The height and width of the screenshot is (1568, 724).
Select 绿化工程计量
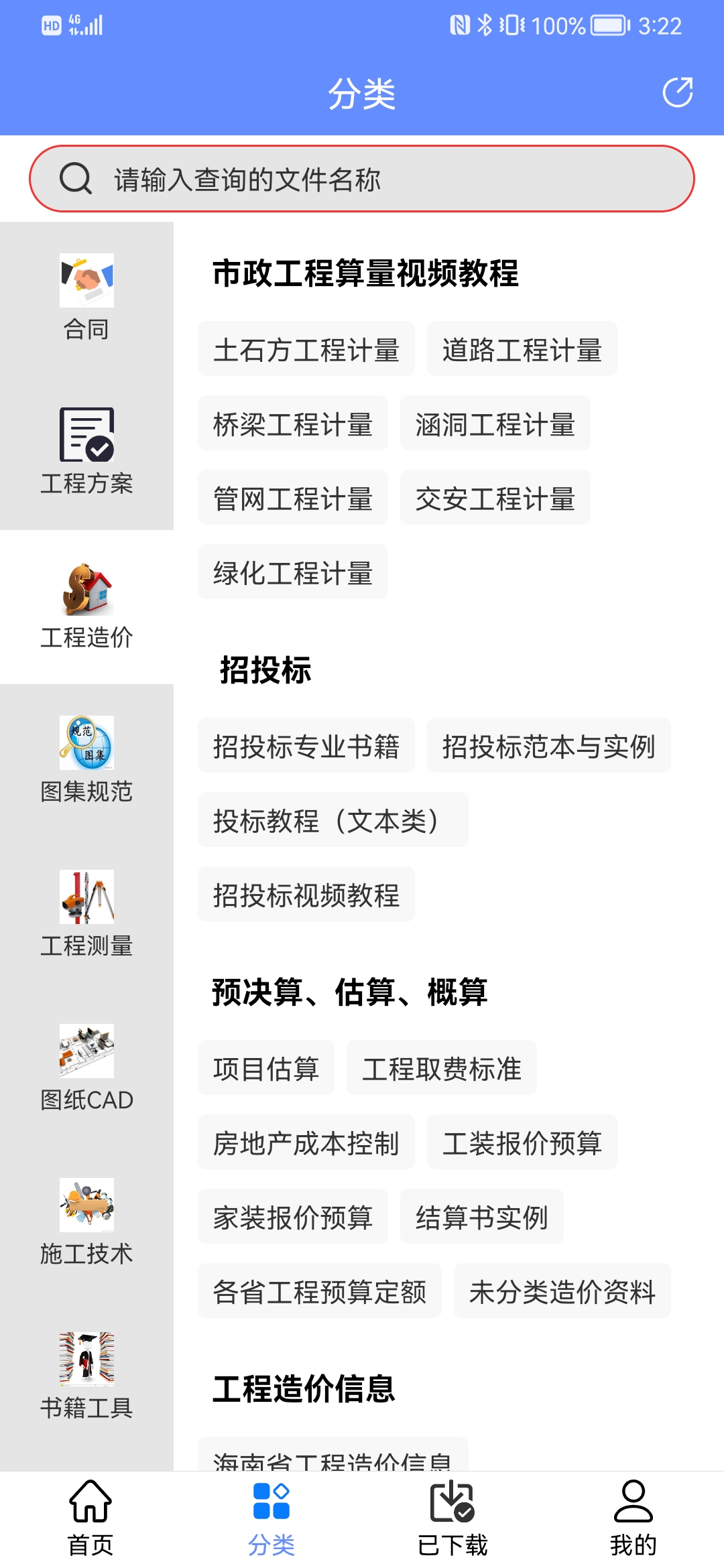pos(292,572)
